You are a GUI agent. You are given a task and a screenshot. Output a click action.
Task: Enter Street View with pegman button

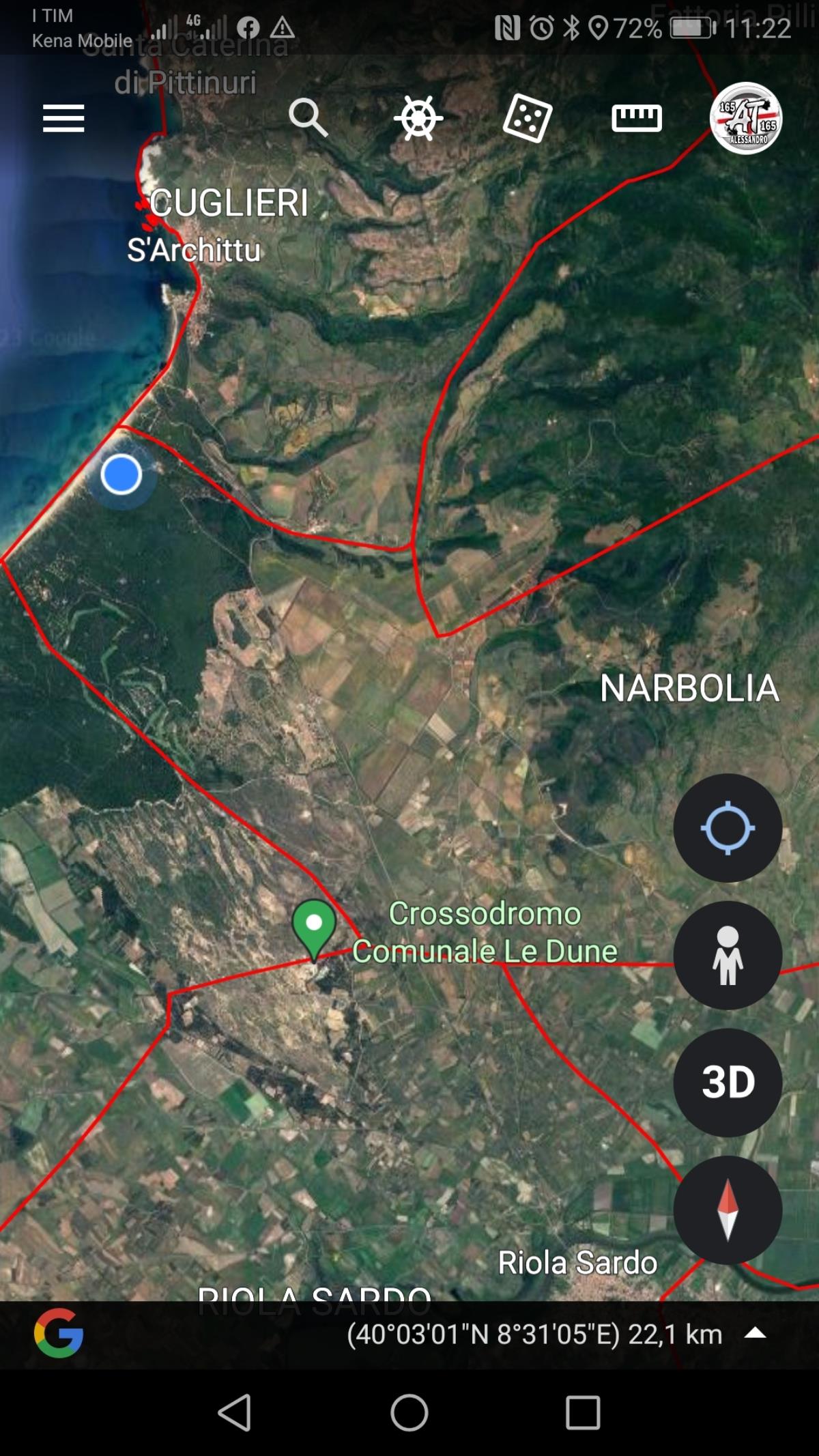pos(728,955)
